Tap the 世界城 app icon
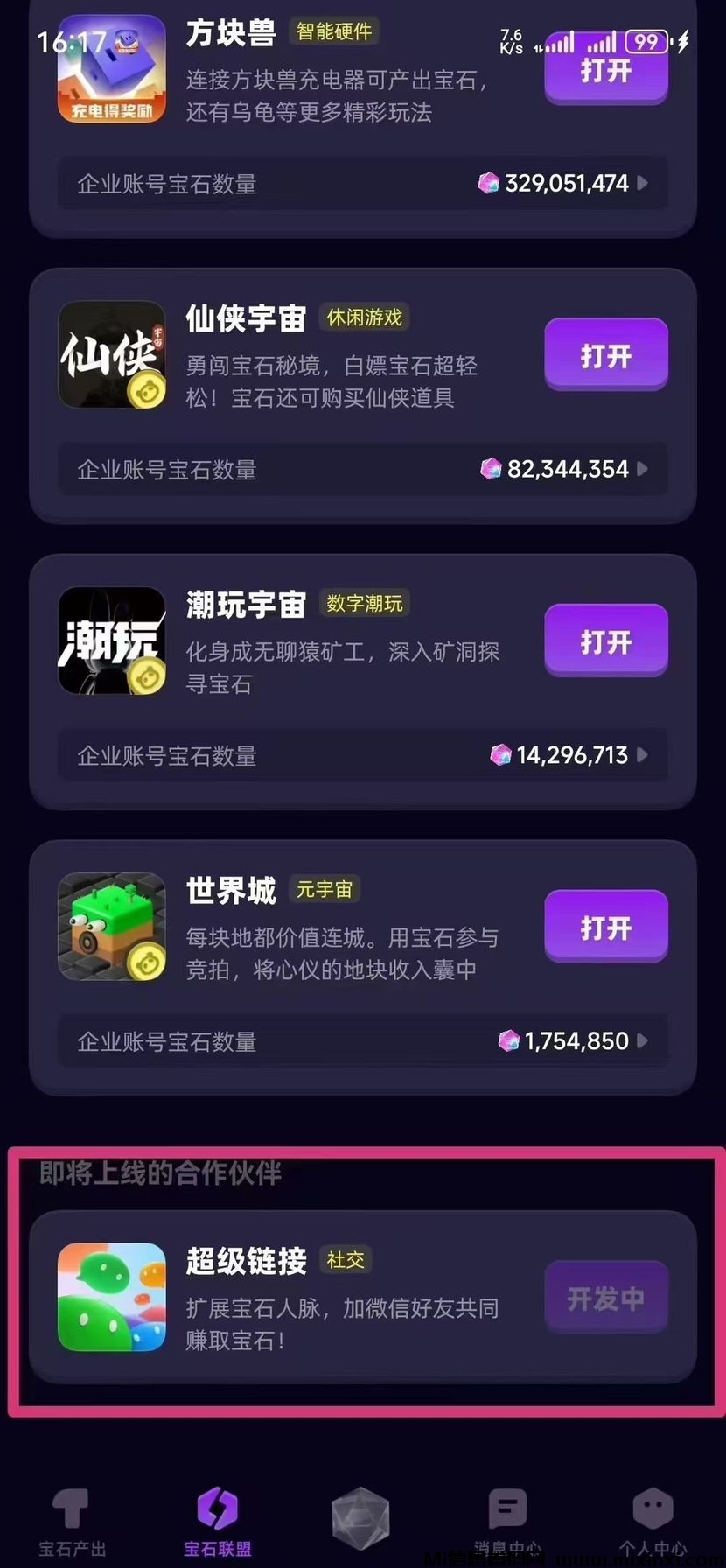Image resolution: width=726 pixels, height=1568 pixels. coord(111,927)
